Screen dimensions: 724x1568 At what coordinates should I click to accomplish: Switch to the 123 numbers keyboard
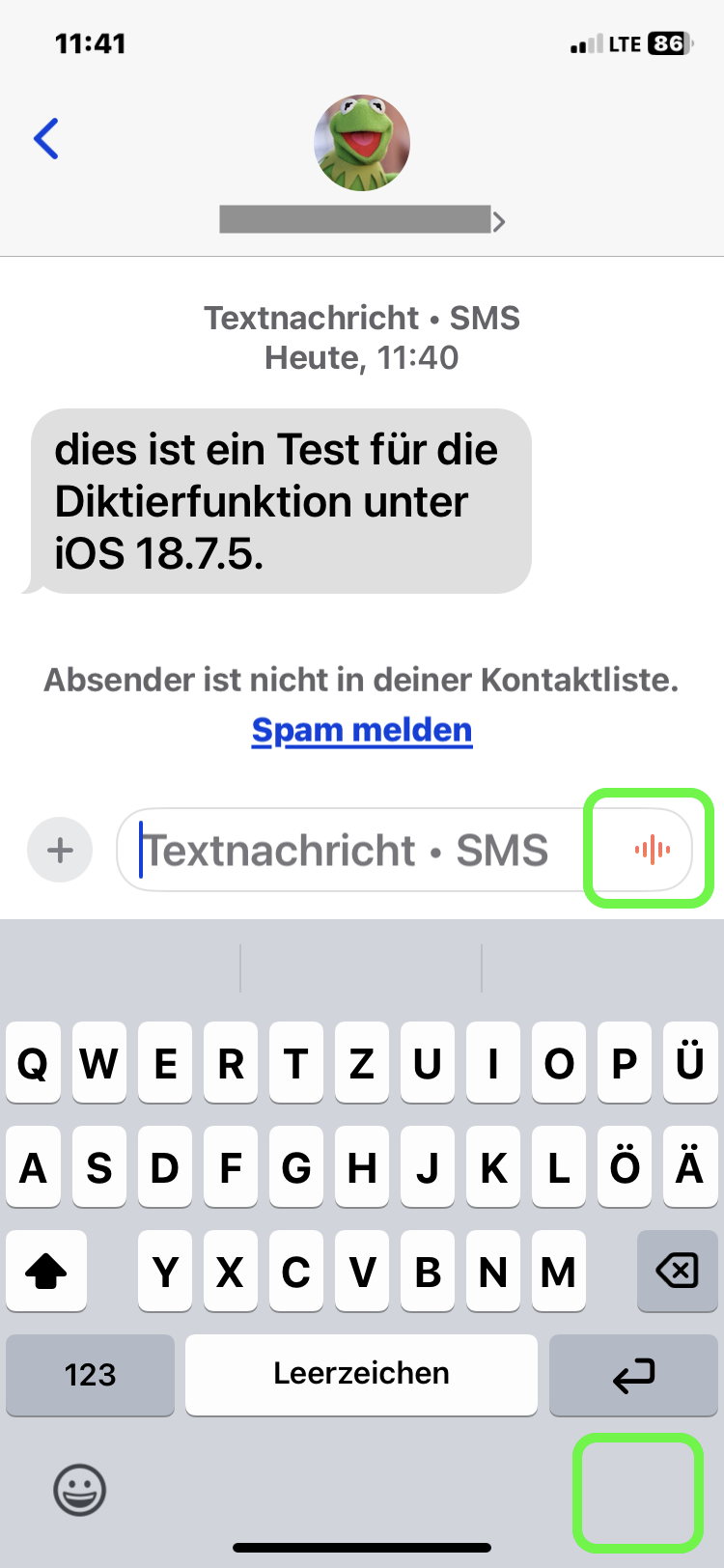(90, 1374)
